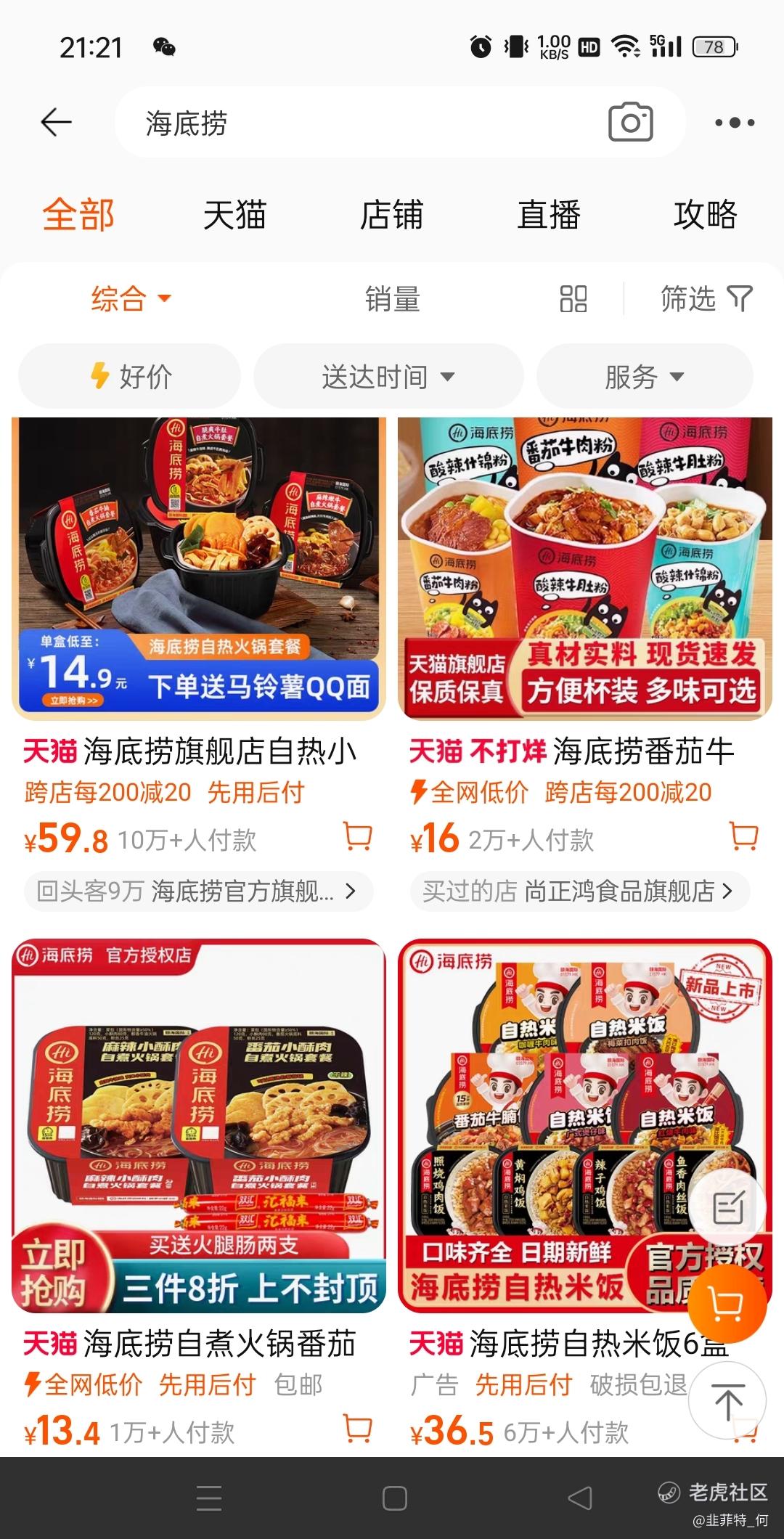784x1539 pixels.
Task: Jump back to top of results
Action: pyautogui.click(x=727, y=1401)
